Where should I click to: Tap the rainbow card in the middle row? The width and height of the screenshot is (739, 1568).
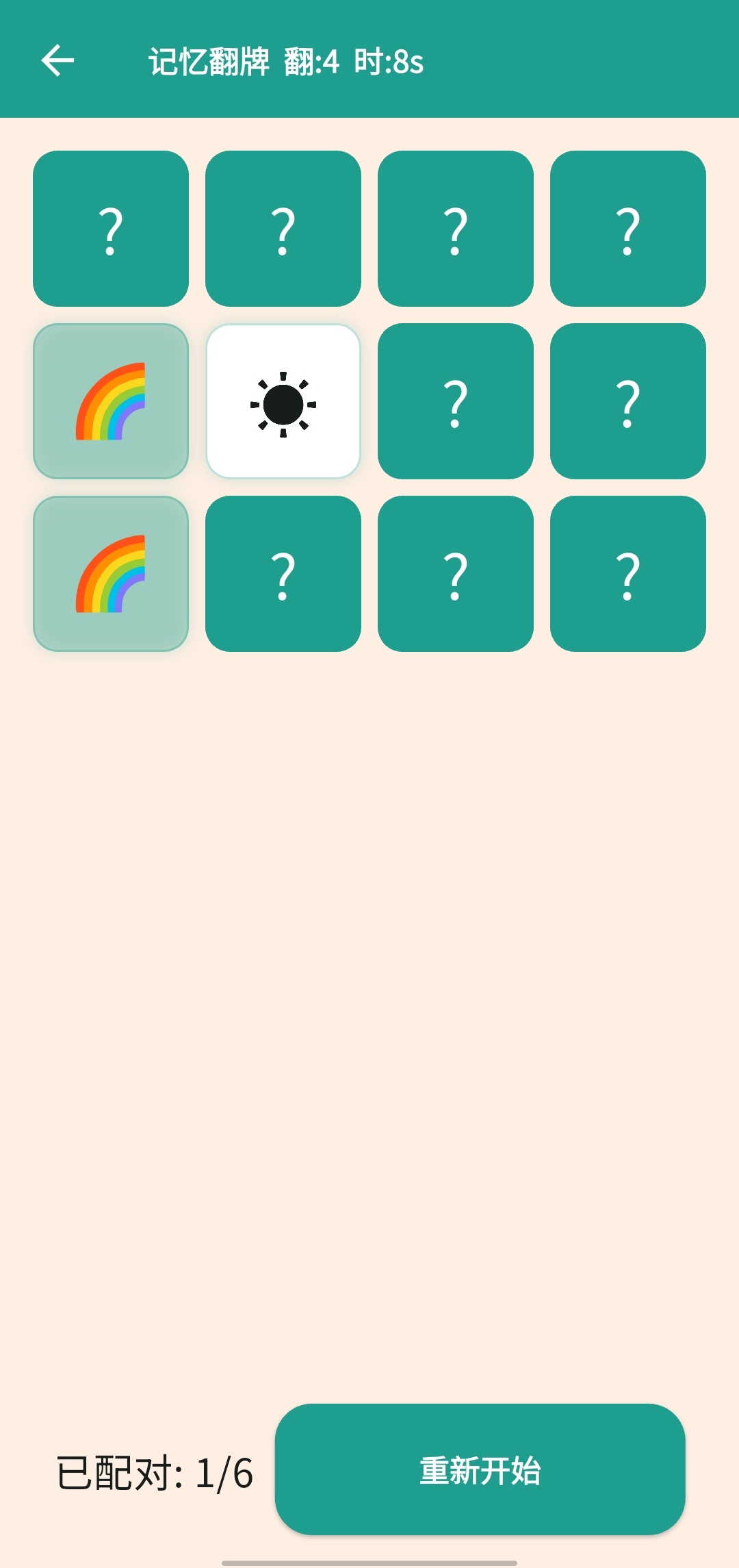pyautogui.click(x=112, y=402)
